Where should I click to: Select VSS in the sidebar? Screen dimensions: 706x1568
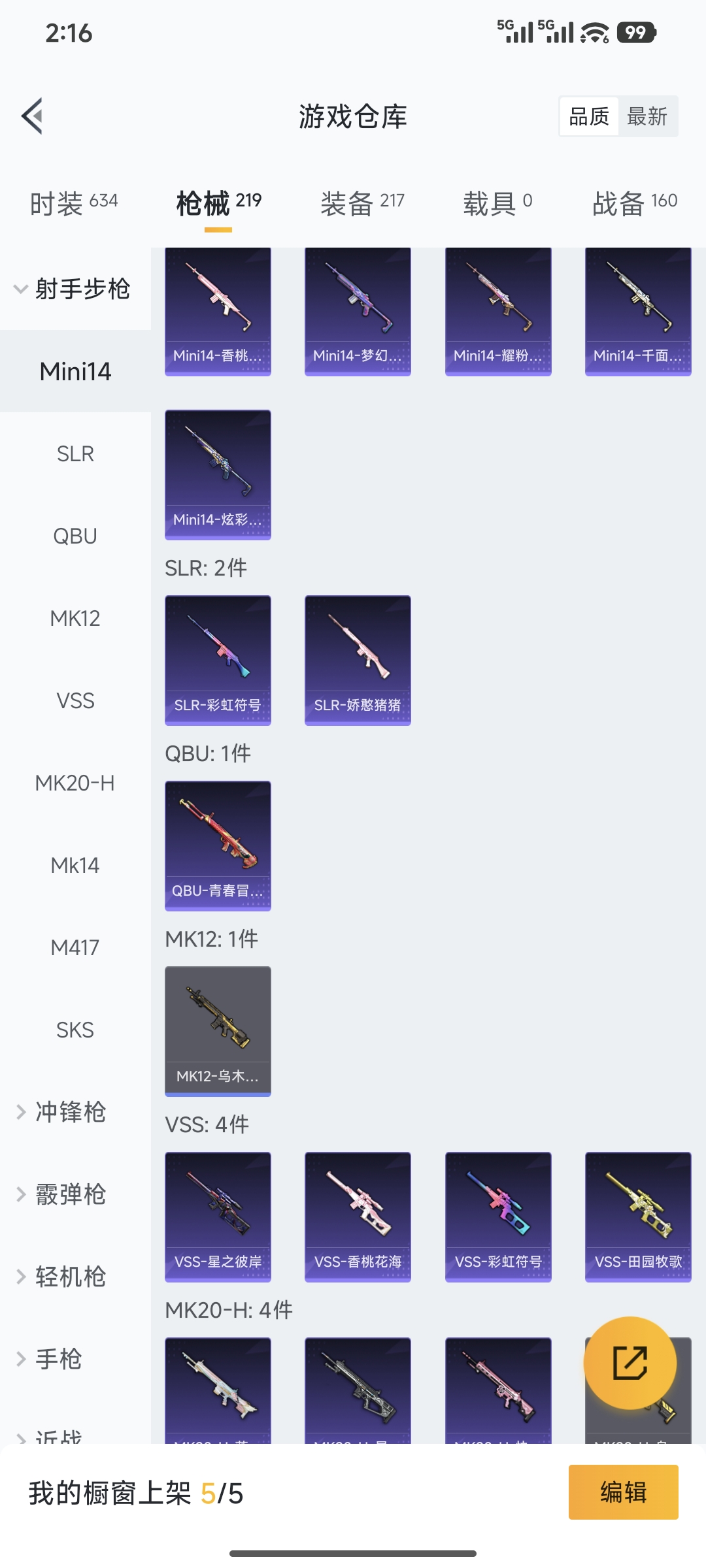click(75, 700)
